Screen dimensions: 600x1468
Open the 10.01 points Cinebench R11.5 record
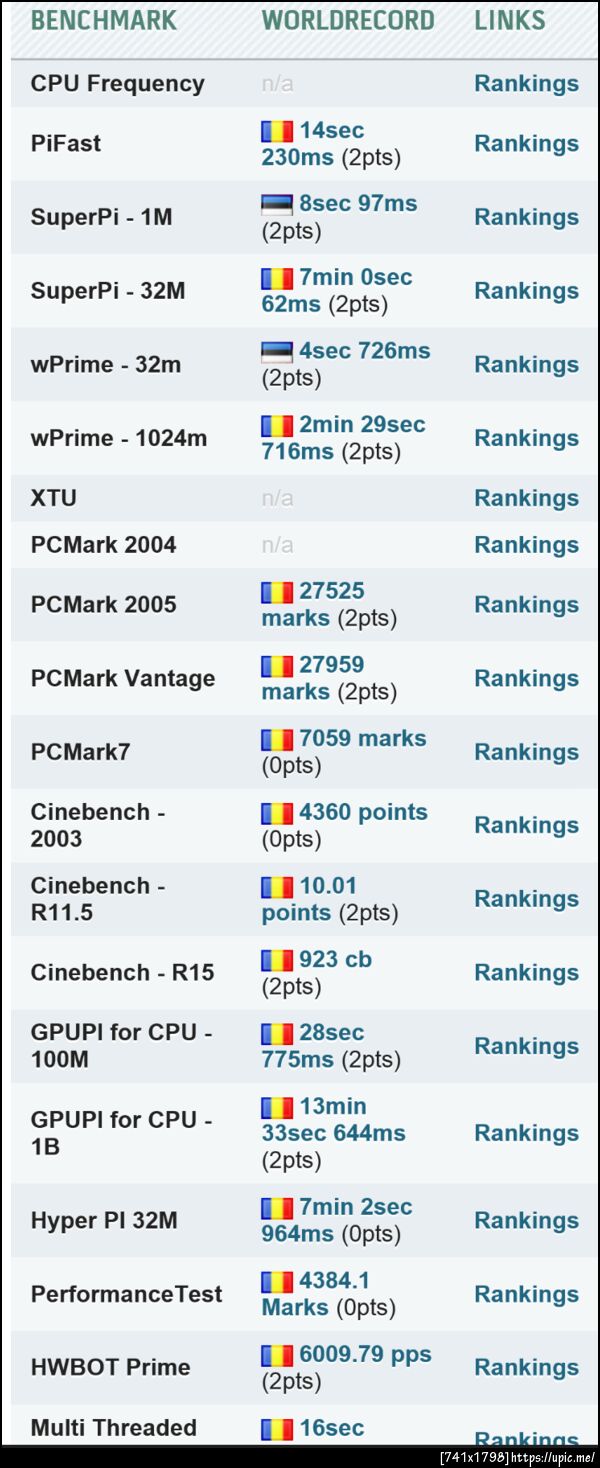coord(327,886)
